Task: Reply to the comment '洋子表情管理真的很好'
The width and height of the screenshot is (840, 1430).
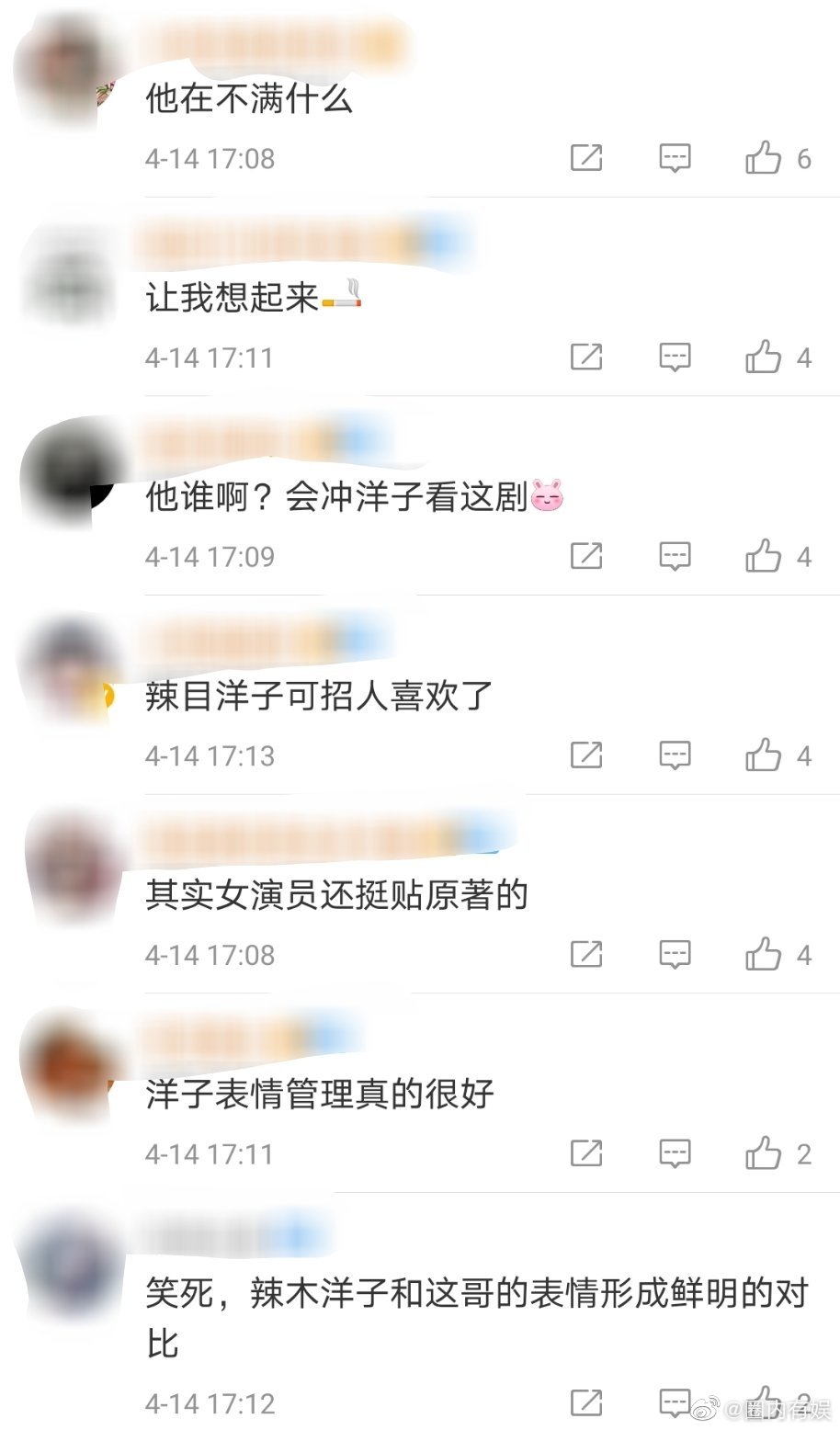Action: (675, 1153)
